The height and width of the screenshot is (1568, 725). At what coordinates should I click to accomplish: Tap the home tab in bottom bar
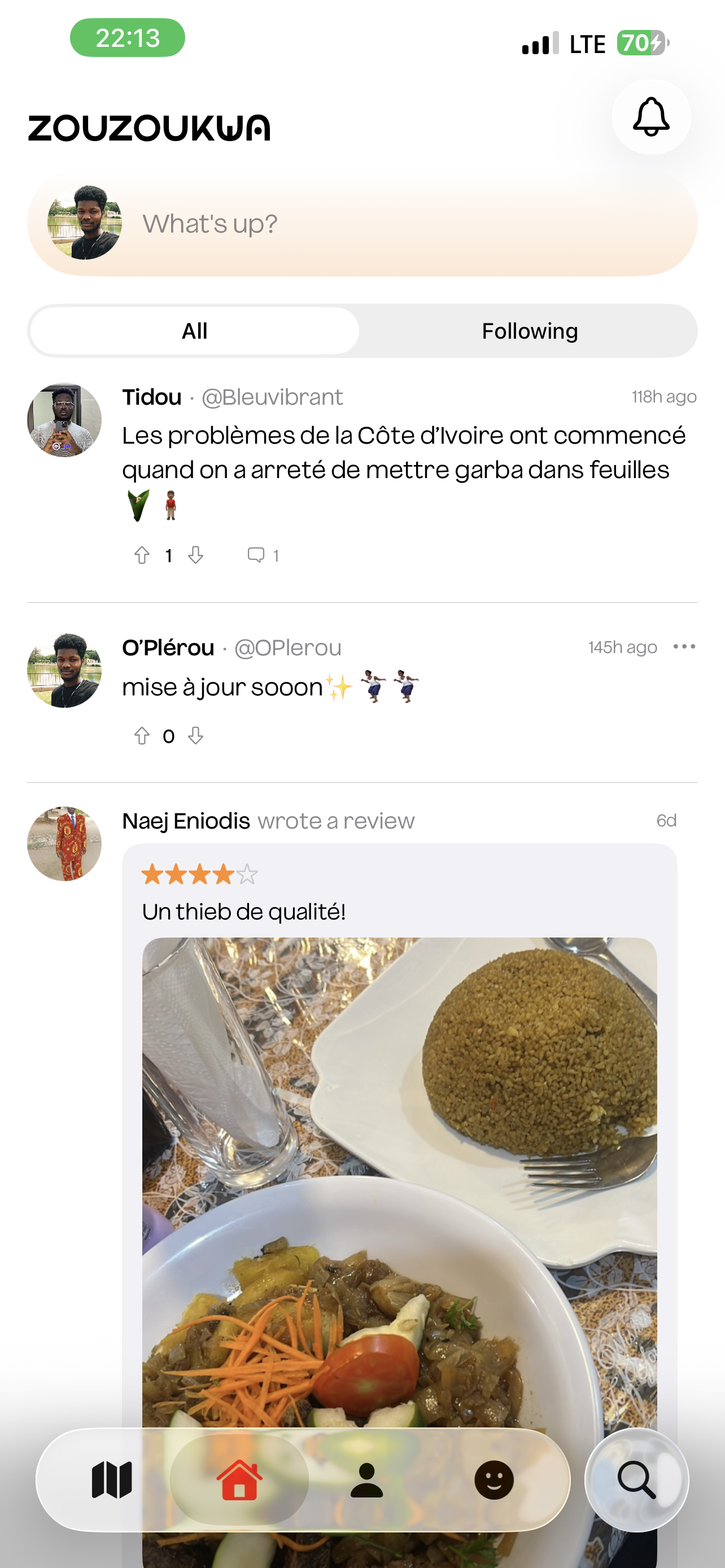(x=239, y=1480)
